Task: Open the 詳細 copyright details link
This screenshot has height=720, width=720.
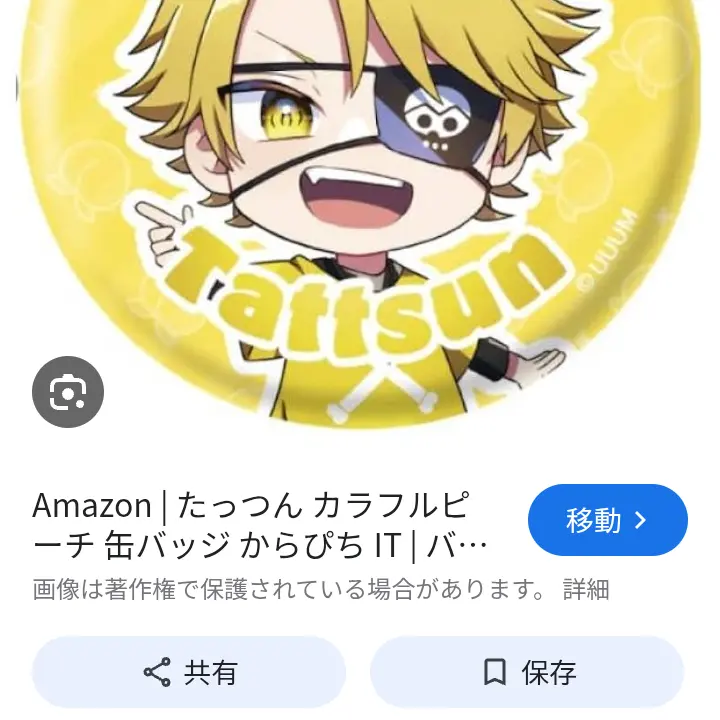Action: pyautogui.click(x=586, y=589)
